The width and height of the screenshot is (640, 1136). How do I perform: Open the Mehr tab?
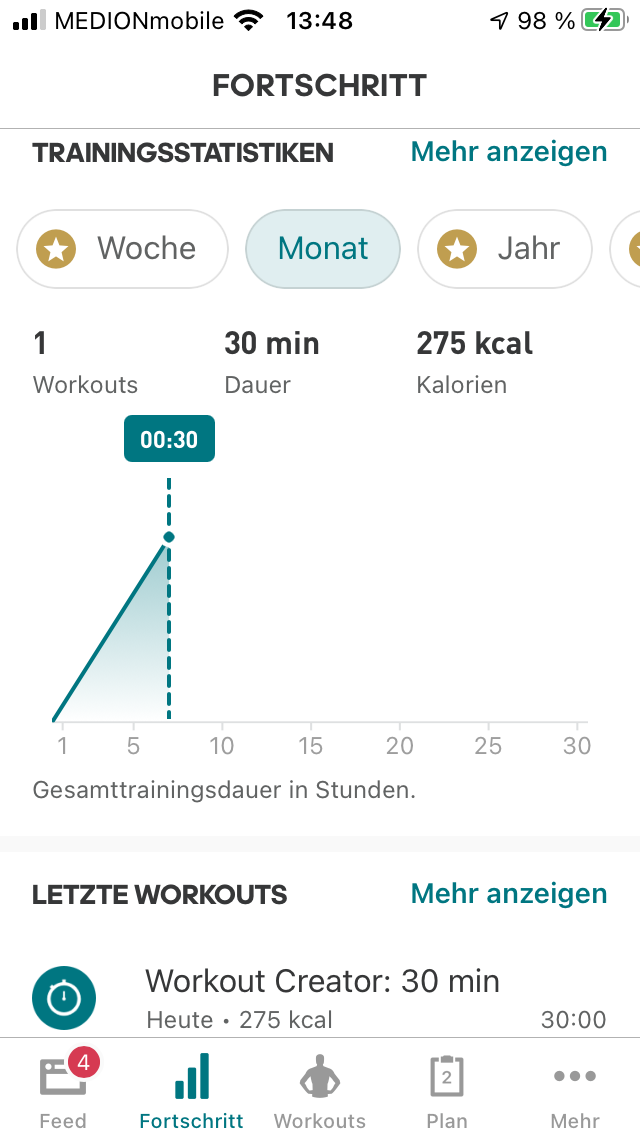pyautogui.click(x=575, y=1090)
